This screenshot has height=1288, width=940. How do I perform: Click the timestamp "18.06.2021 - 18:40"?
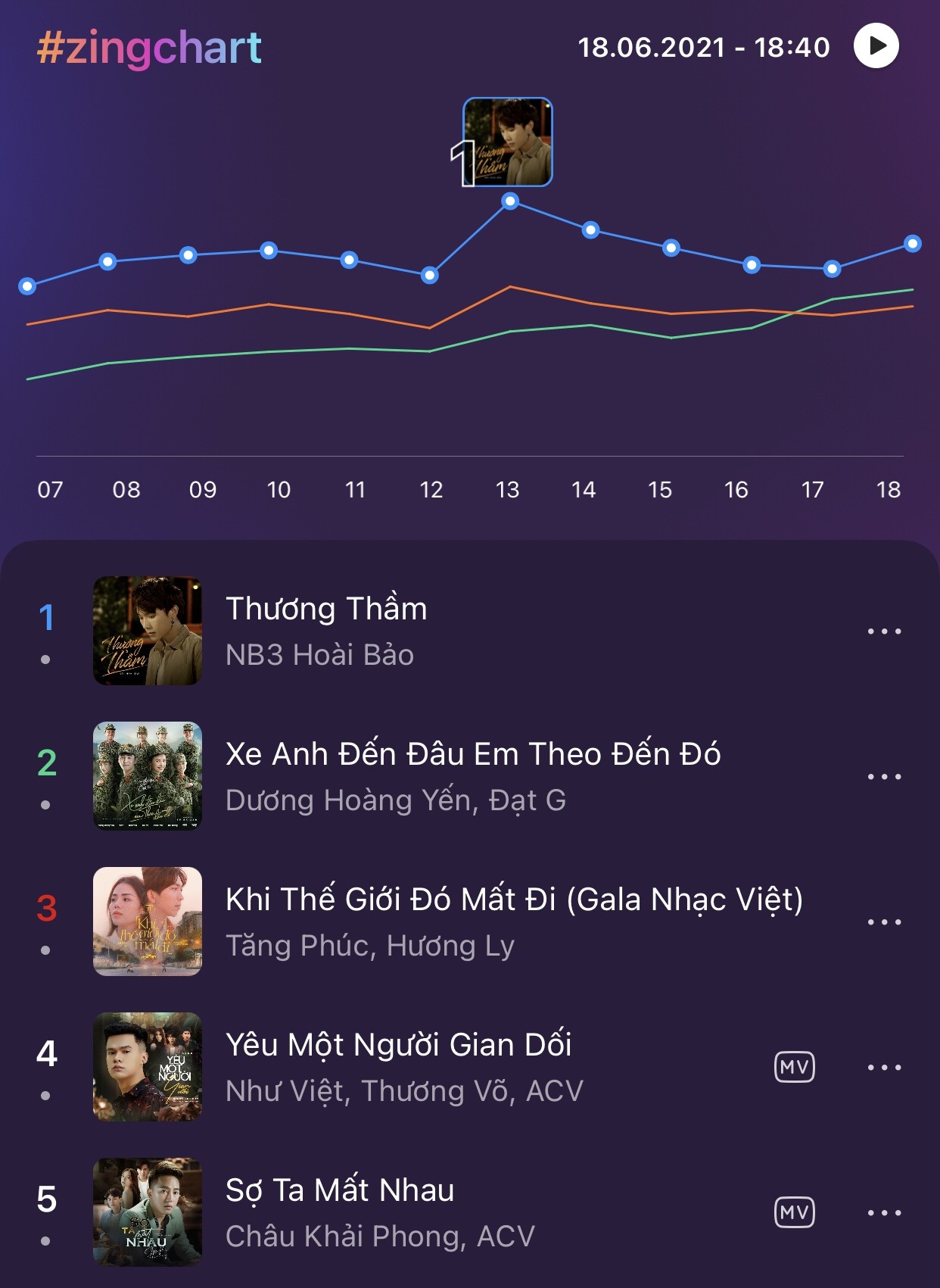point(702,47)
